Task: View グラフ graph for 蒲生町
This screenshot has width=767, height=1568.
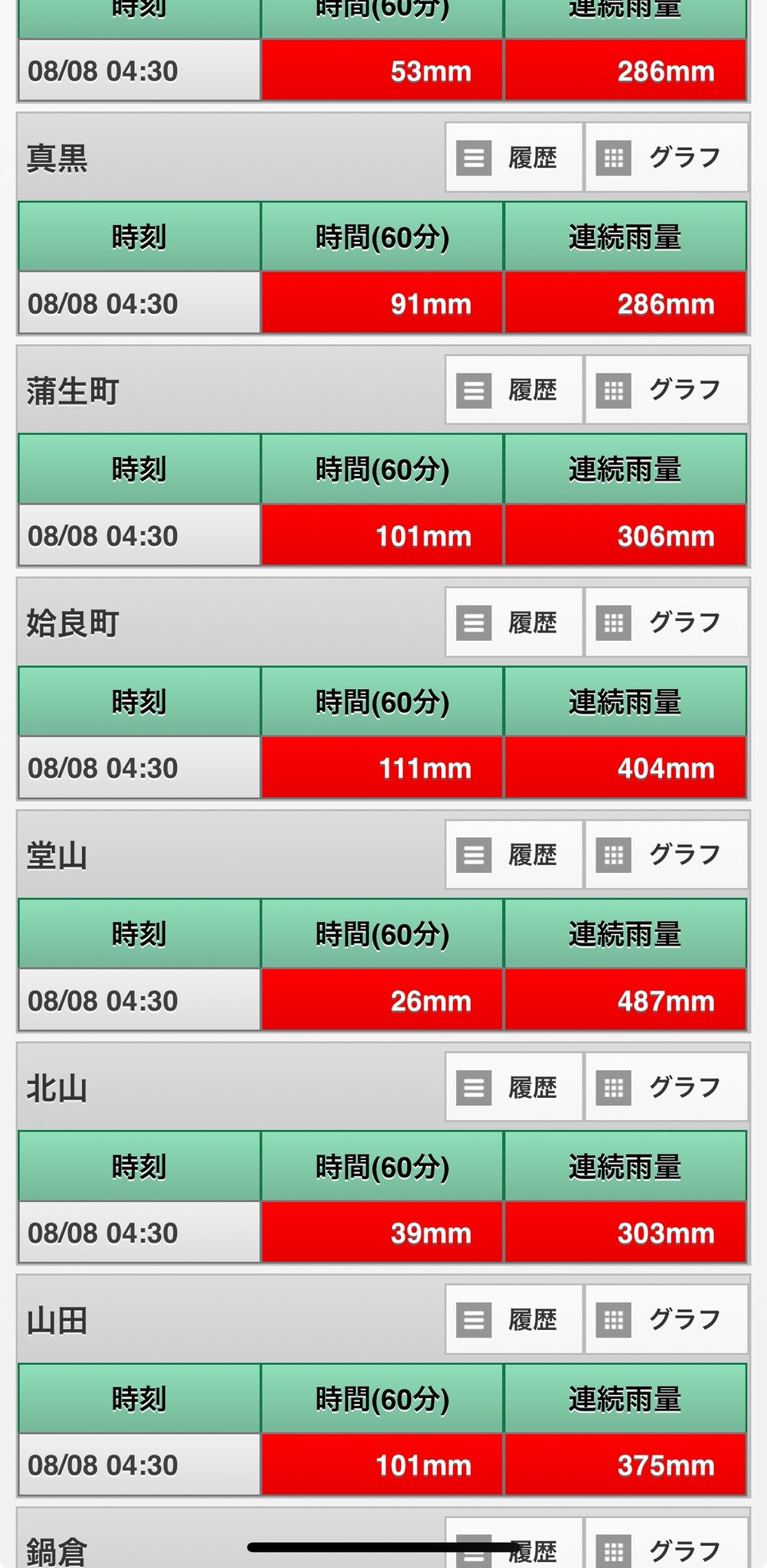Action: coord(667,390)
